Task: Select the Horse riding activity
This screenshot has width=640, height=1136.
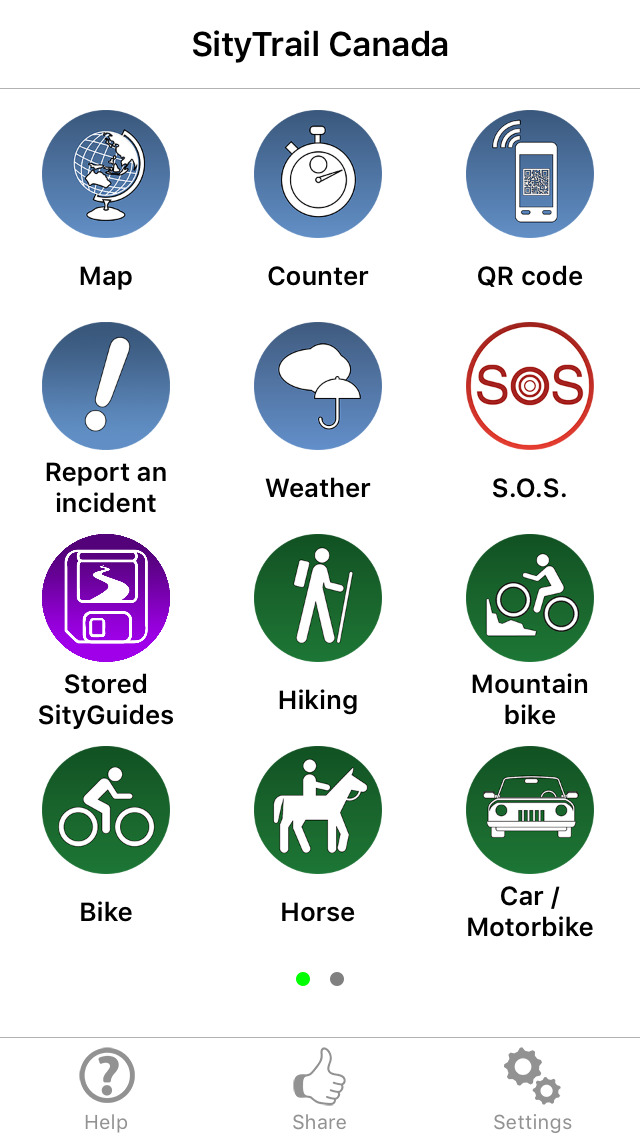Action: [318, 811]
